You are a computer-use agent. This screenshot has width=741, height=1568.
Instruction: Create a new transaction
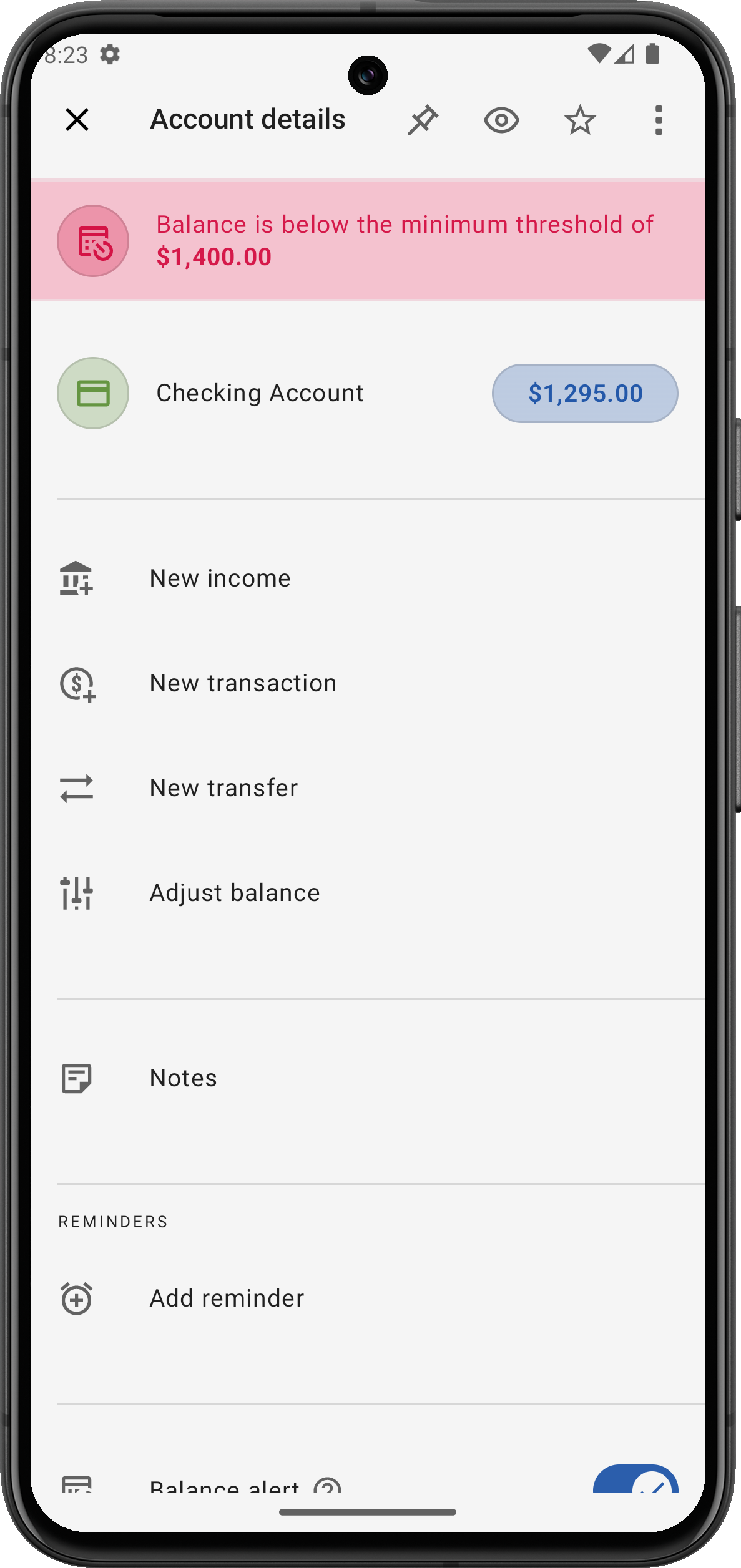click(243, 683)
